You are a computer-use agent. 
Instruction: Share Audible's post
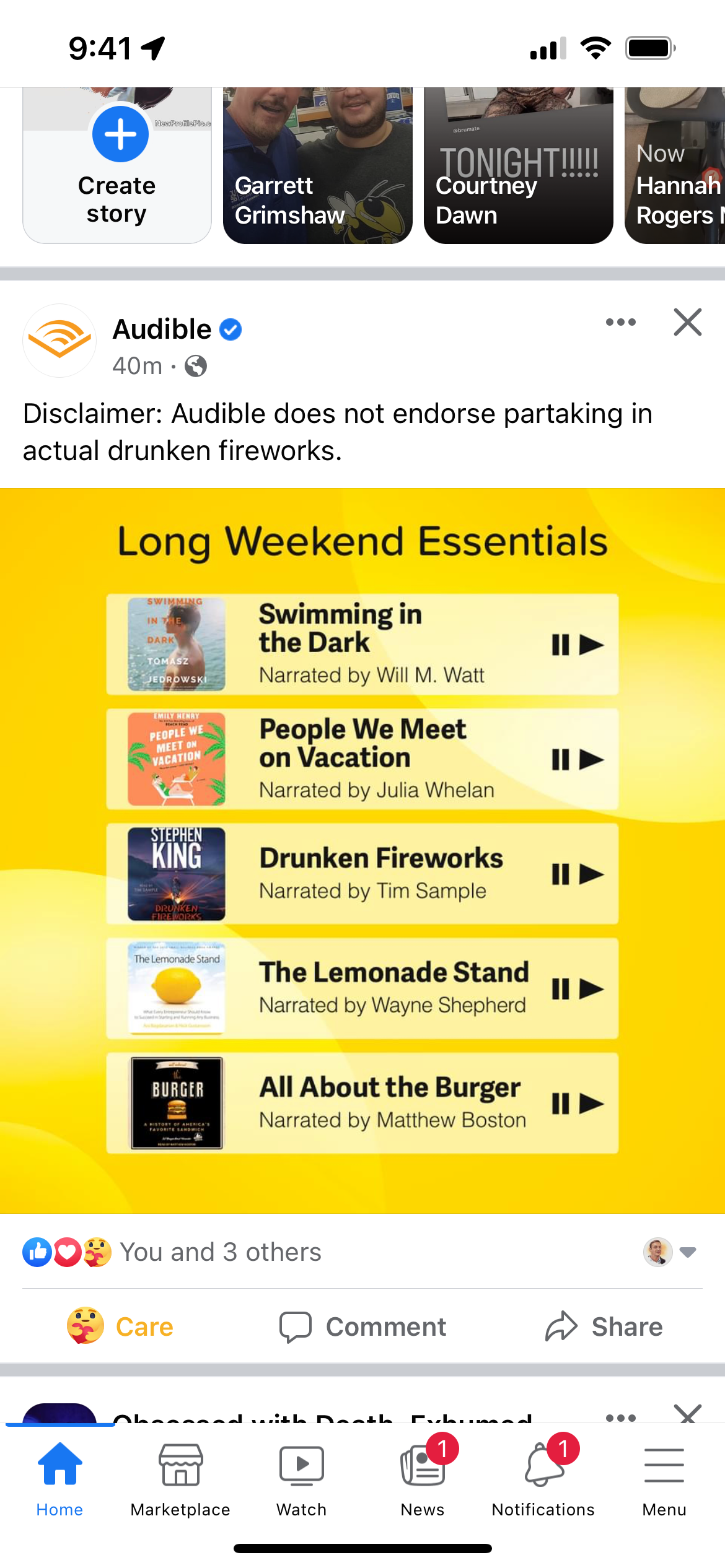coord(604,1326)
